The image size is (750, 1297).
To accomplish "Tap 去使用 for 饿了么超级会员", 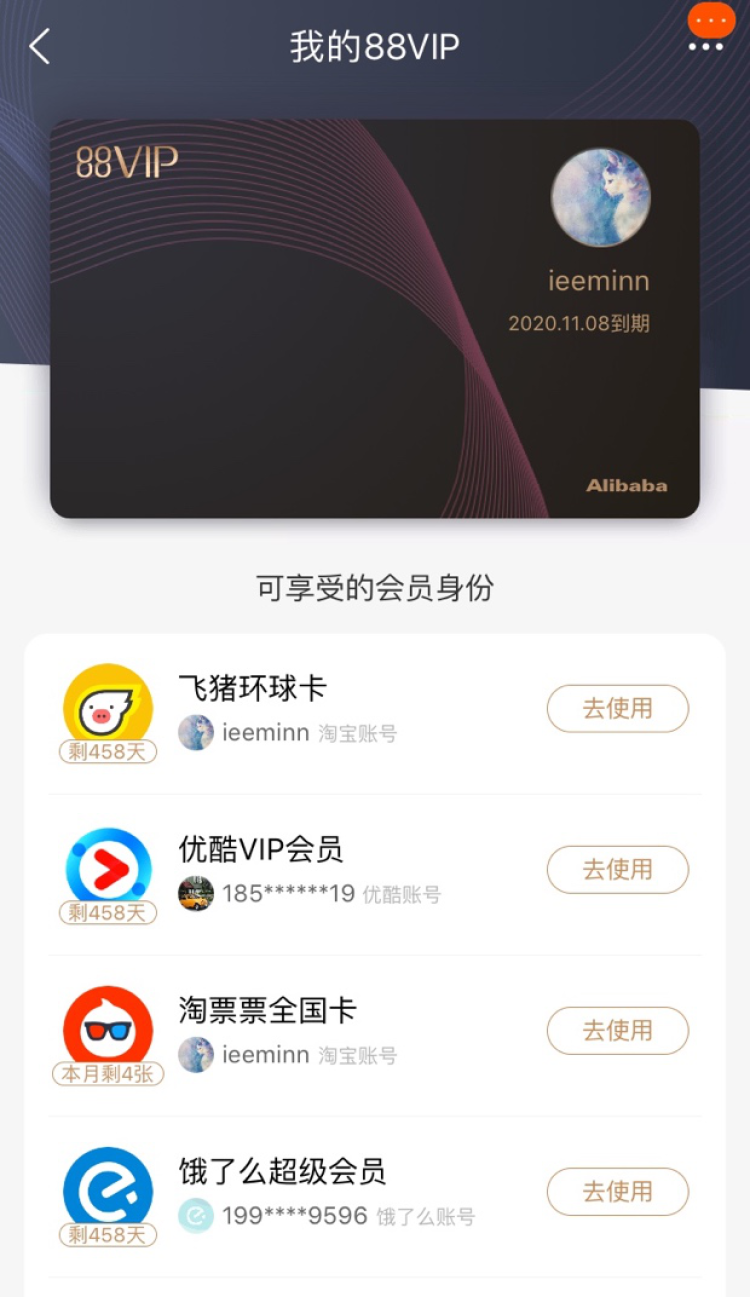I will [617, 1192].
